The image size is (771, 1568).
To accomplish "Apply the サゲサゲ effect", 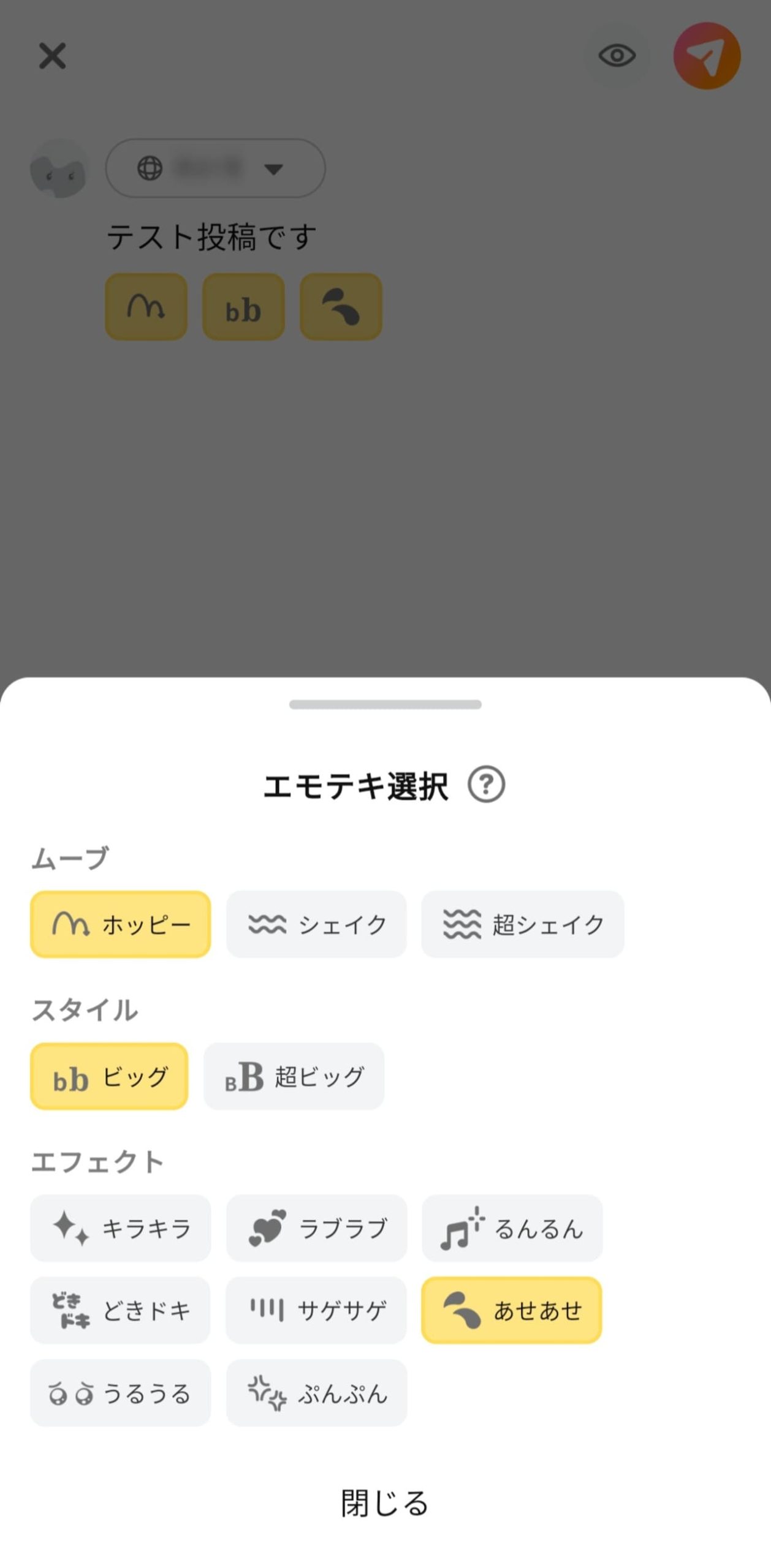I will pos(316,1311).
